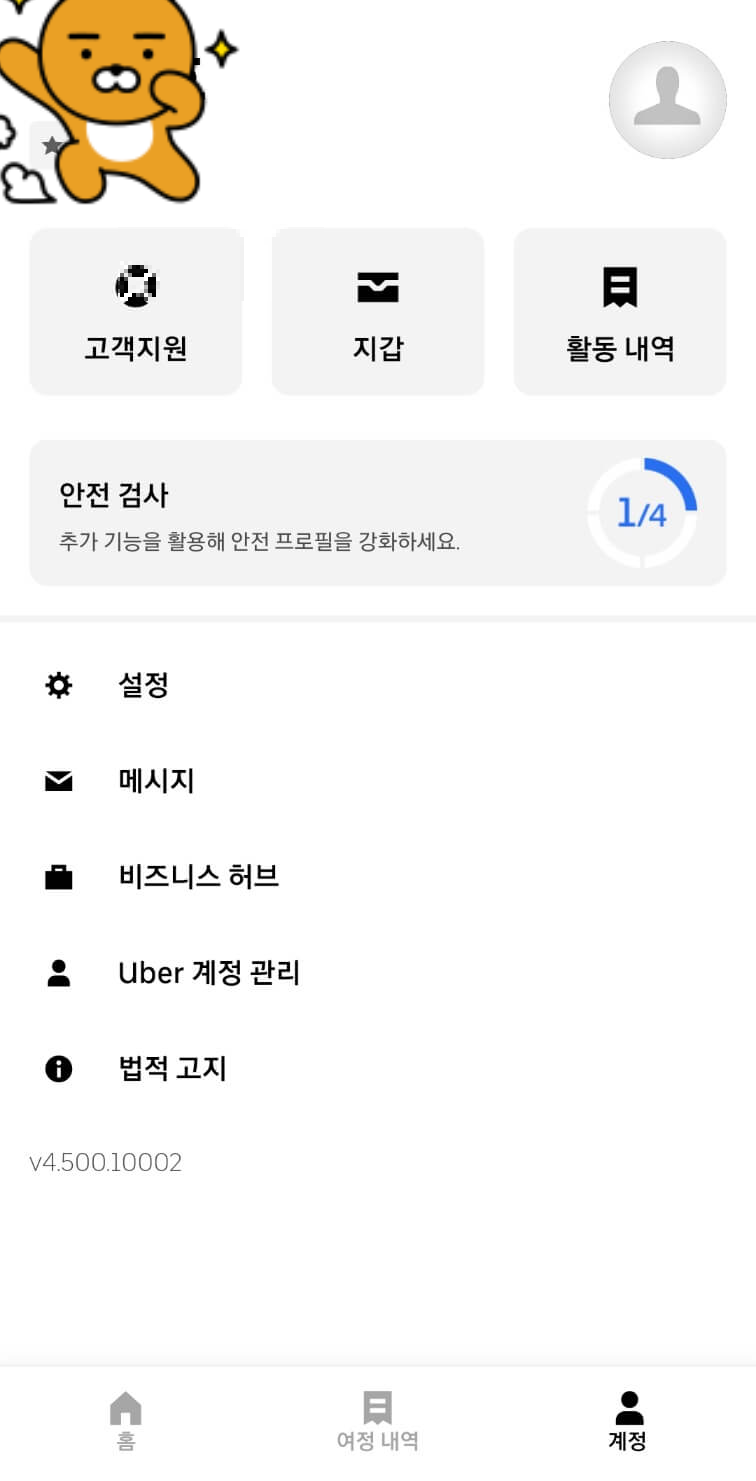Tap the 홈 home icon in bottom bar
Viewport: 756px width, 1481px height.
(124, 1410)
